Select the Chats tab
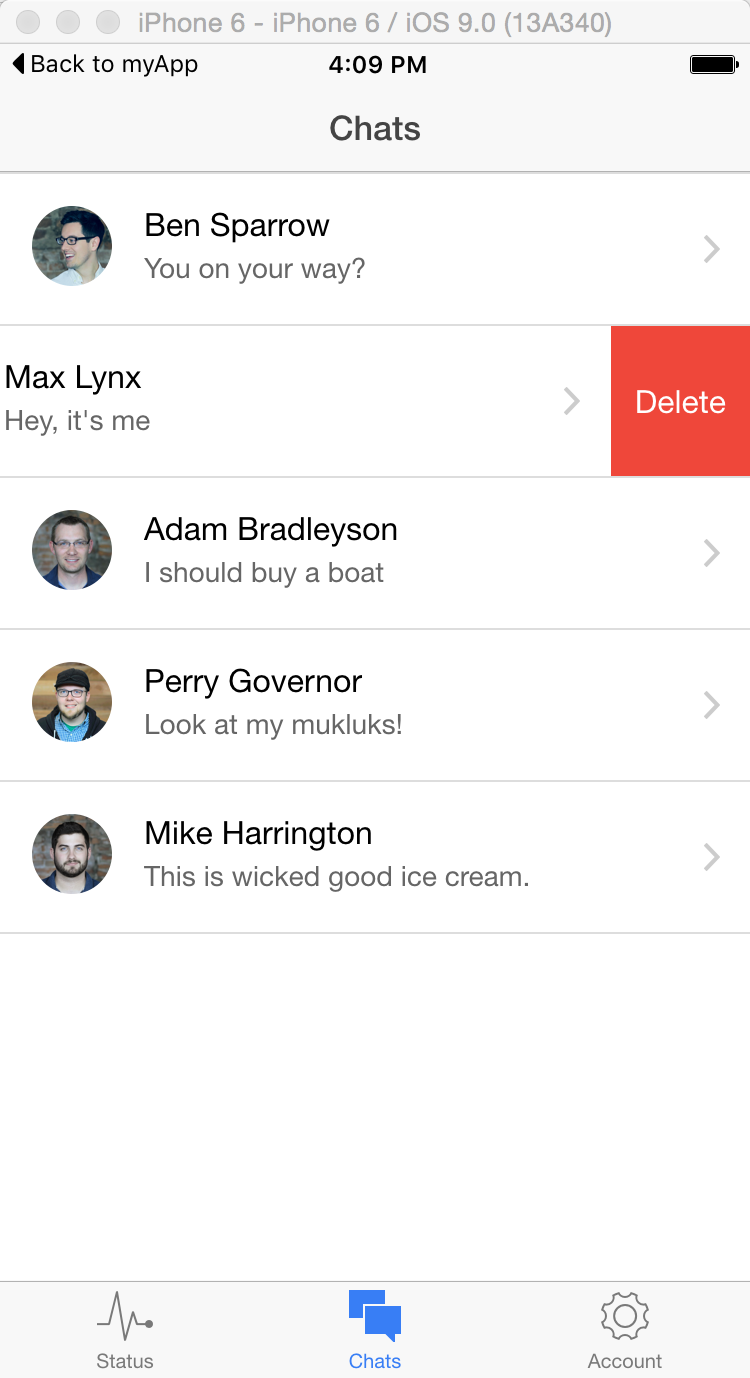This screenshot has height=1378, width=750. coord(375,1330)
